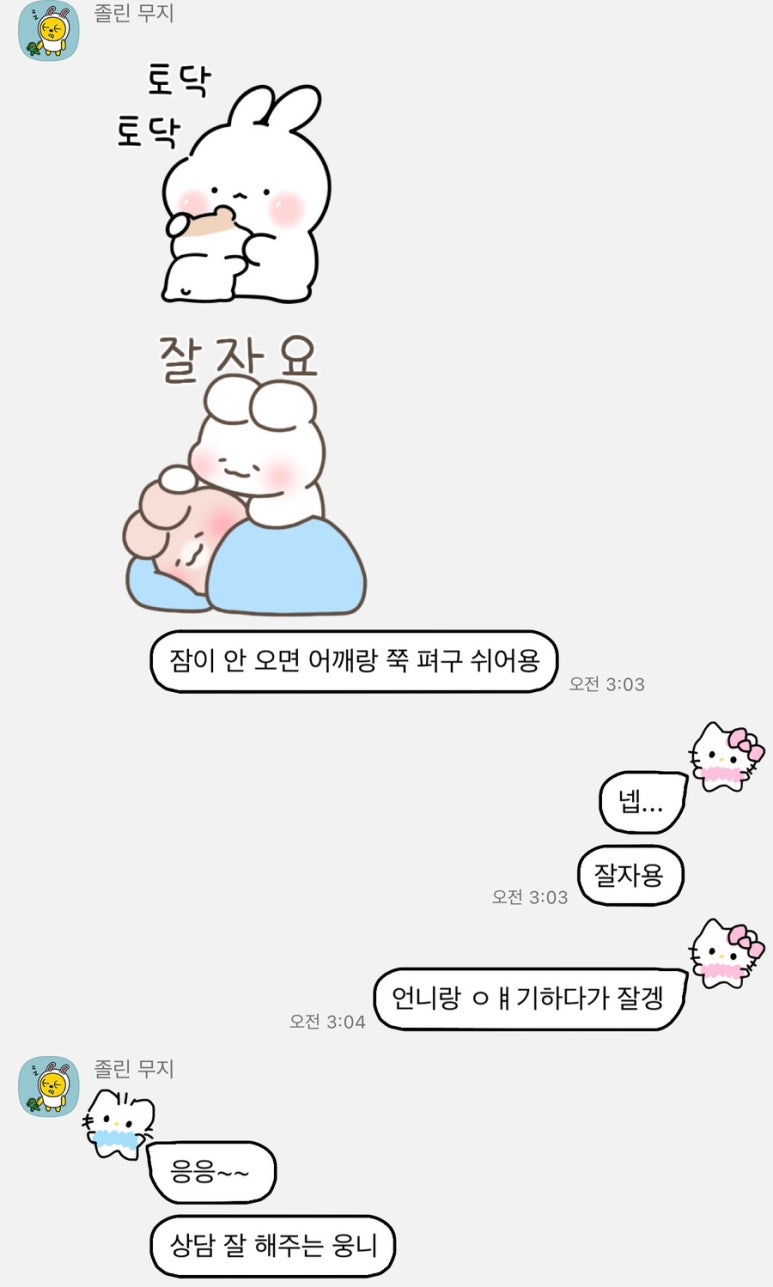
Task: Open 졸린 무지's profile picture above 토닥토닥 sticker
Action: pyautogui.click(x=48, y=31)
